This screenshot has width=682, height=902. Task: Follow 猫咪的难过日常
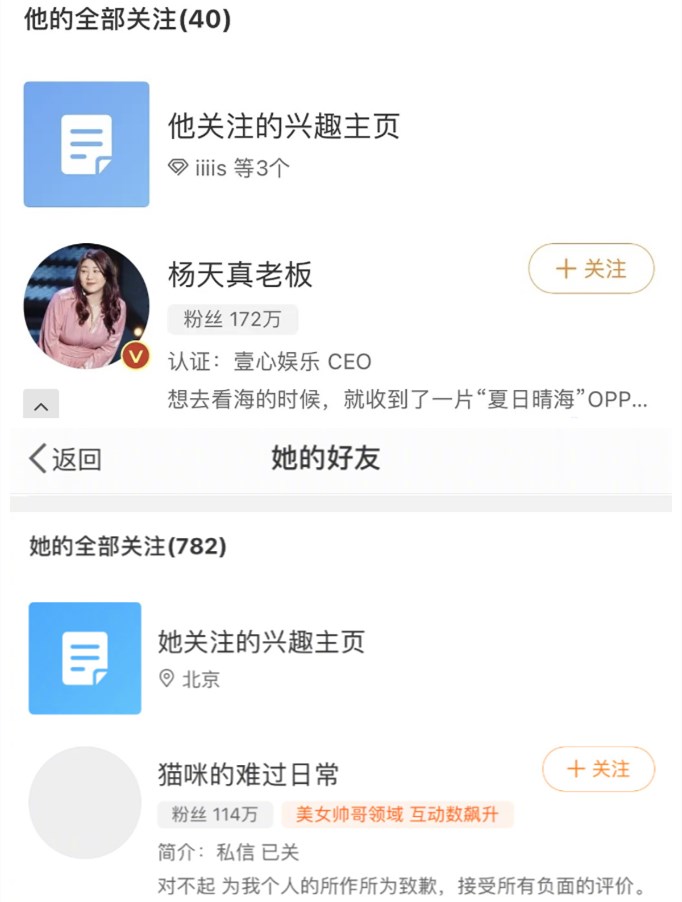click(598, 769)
